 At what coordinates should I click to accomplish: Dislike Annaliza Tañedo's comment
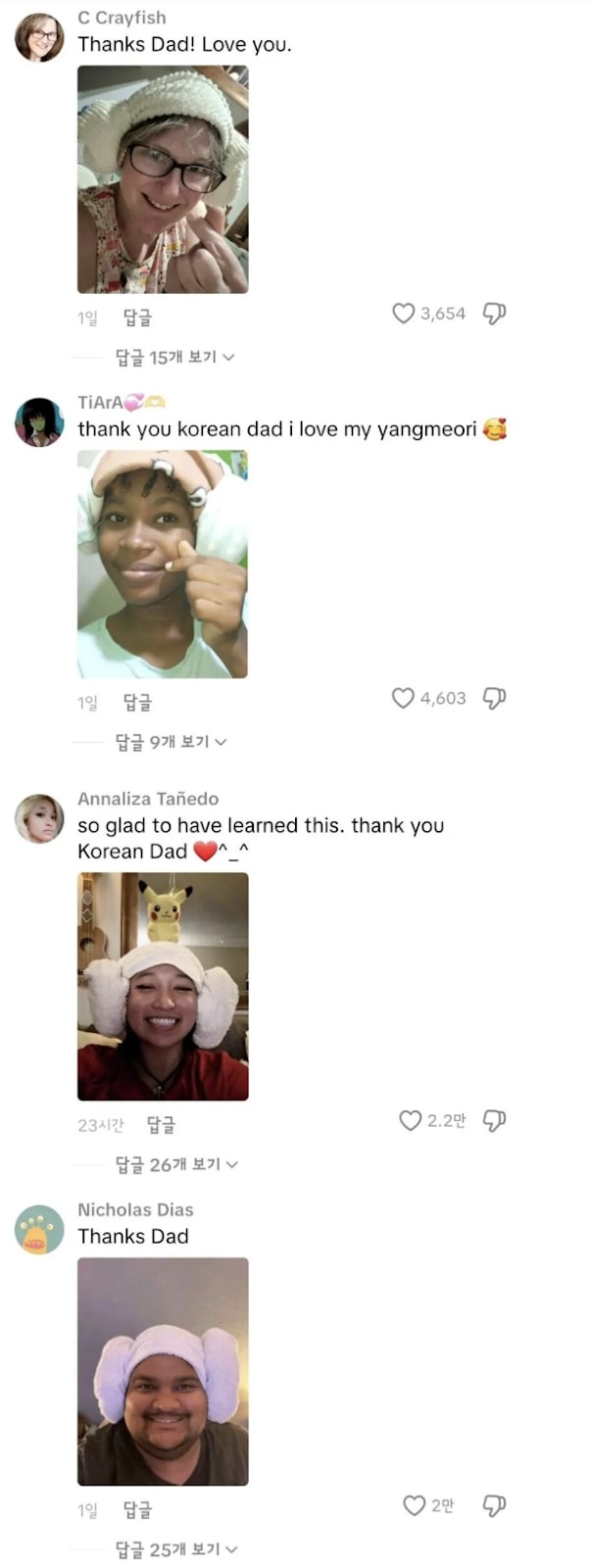494,1120
